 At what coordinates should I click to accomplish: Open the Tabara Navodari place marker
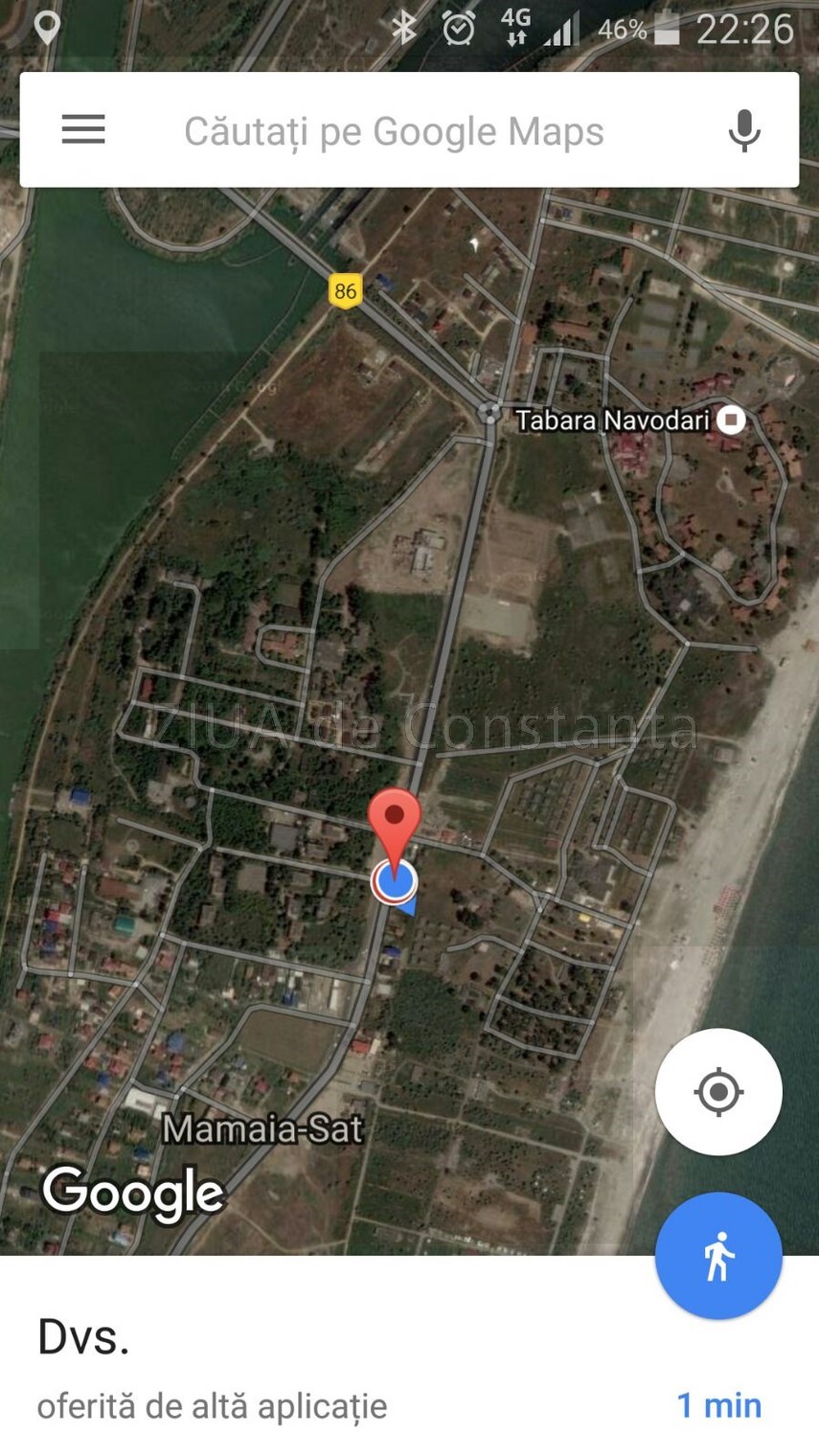coord(731,420)
